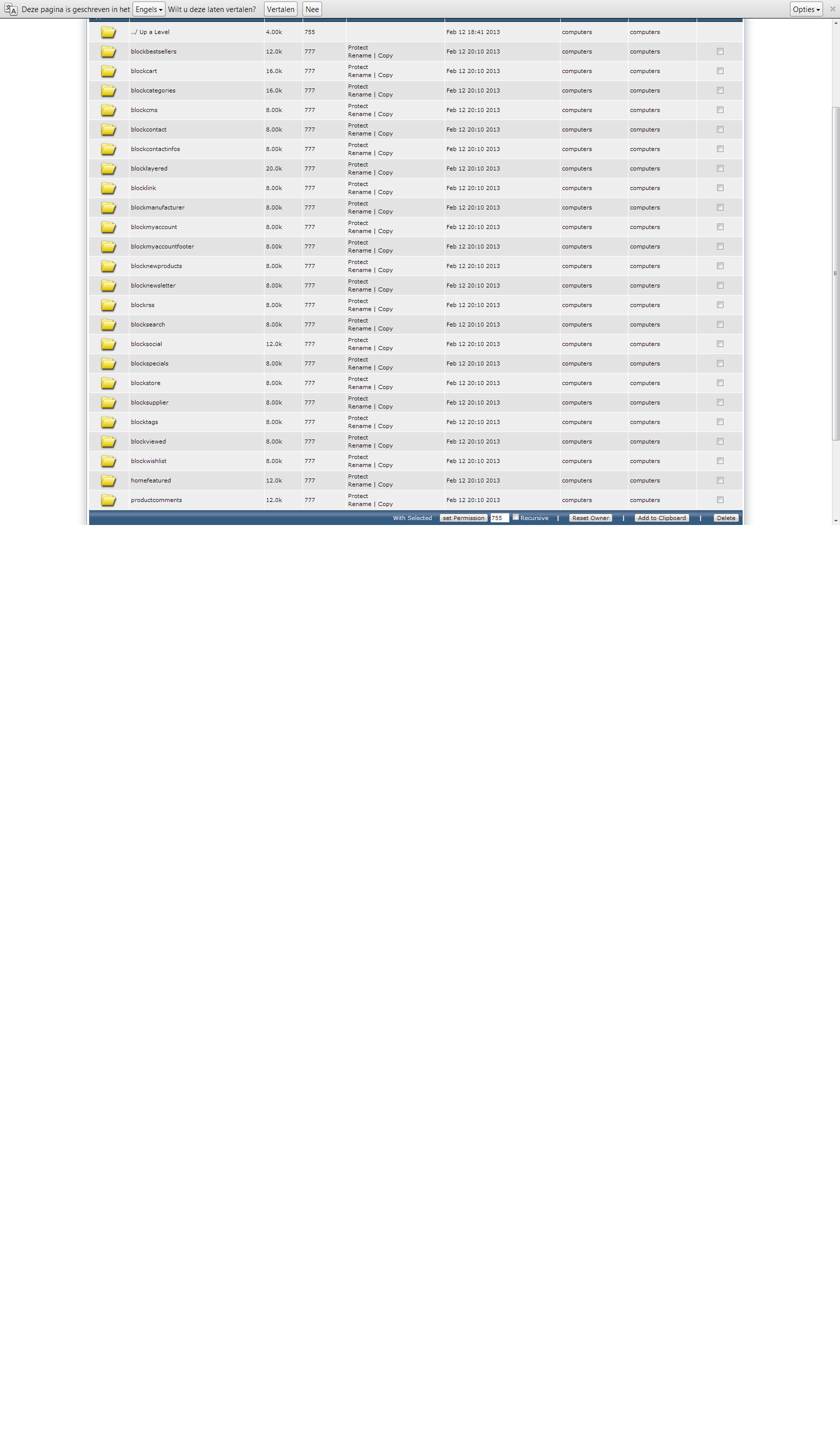
Task: Rename the blockcategories folder
Action: click(359, 95)
